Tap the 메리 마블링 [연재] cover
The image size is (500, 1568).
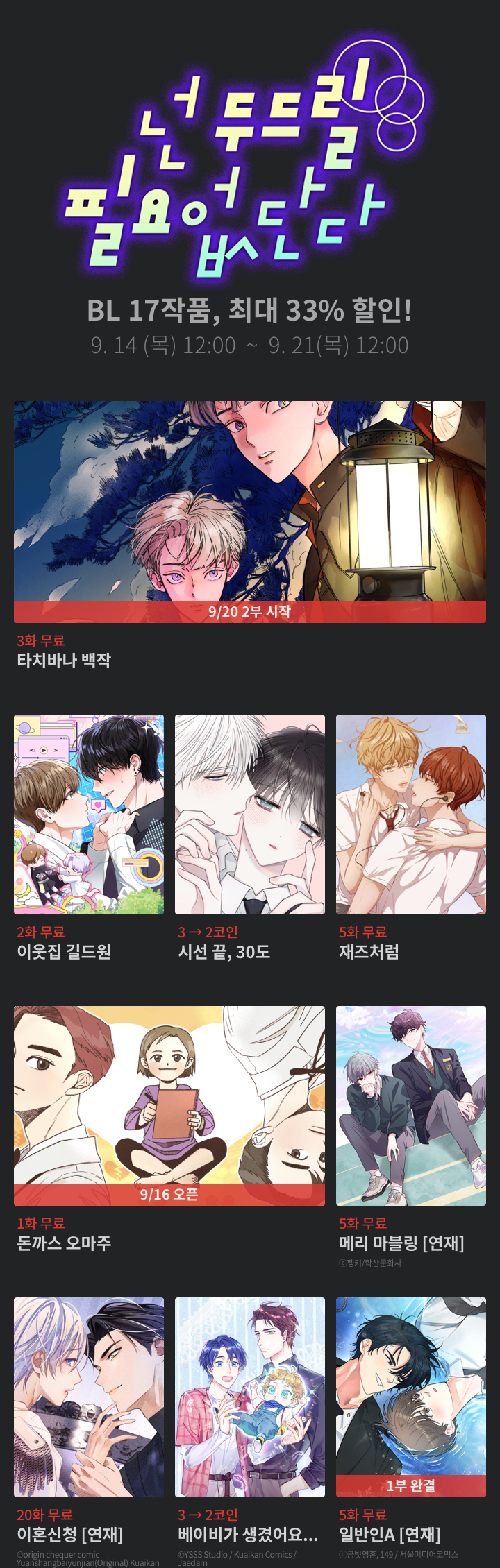(411, 1105)
